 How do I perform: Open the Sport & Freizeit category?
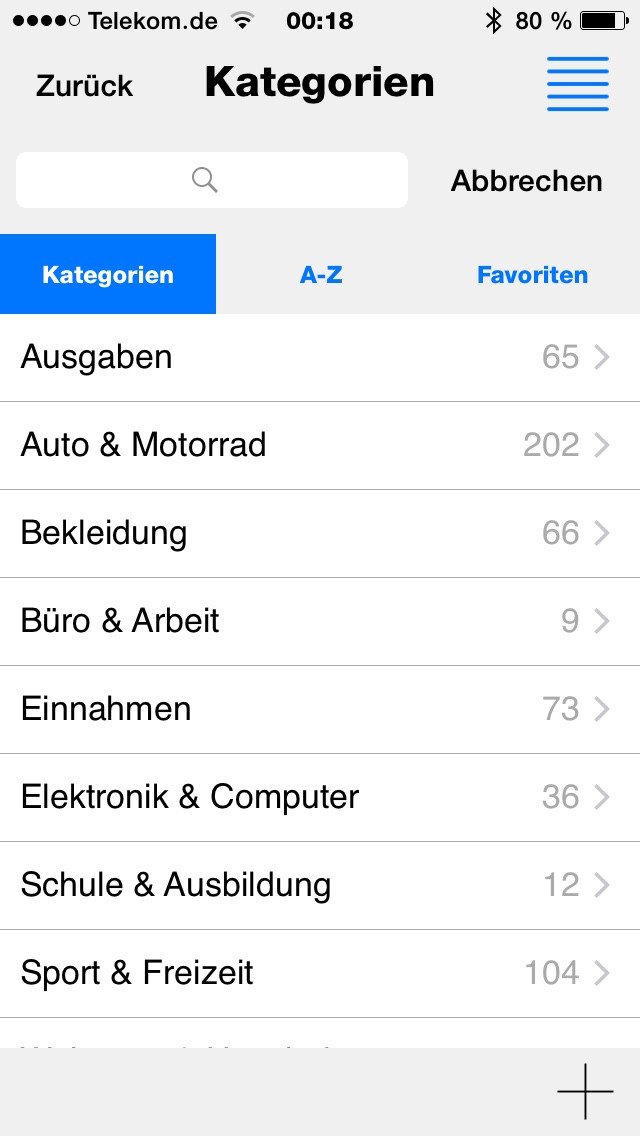(x=320, y=973)
